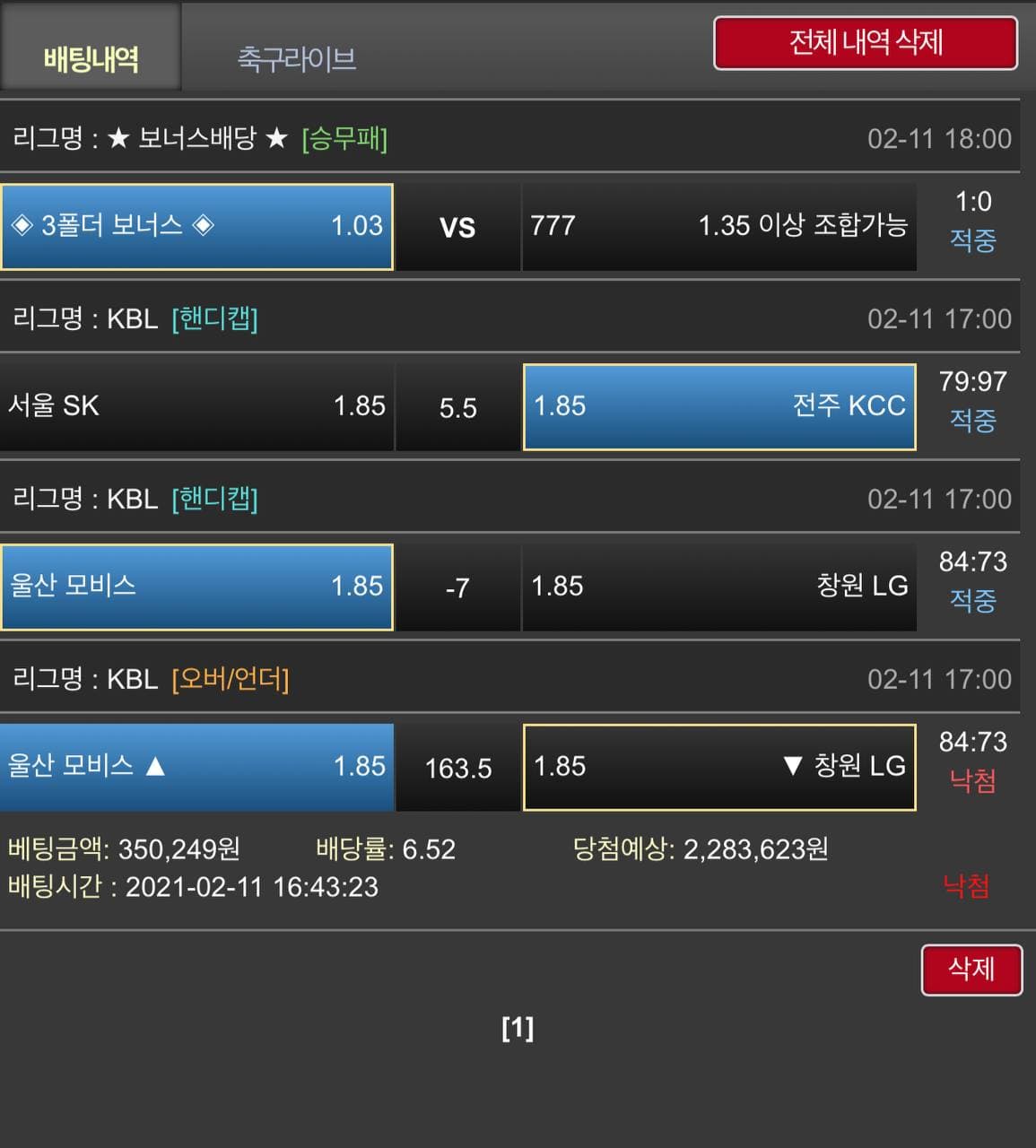Switch to the 배팅내역 tab
The image size is (1036, 1148).
pyautogui.click(x=91, y=58)
